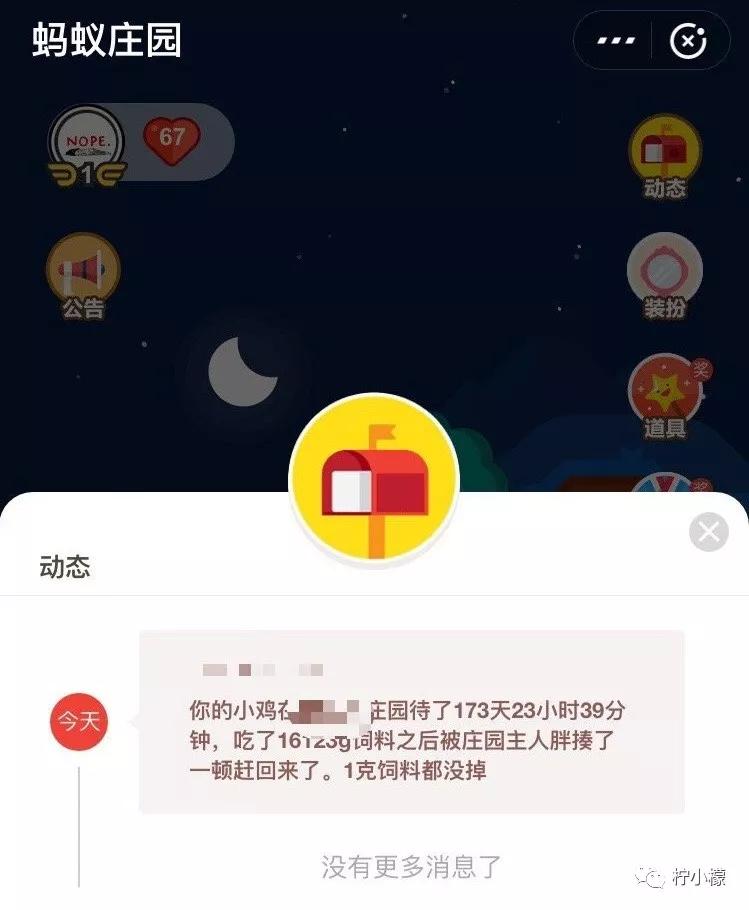Screen dimensions: 749x910
Task: Click the red 奖 badge on 道具 icon
Action: coord(700,367)
